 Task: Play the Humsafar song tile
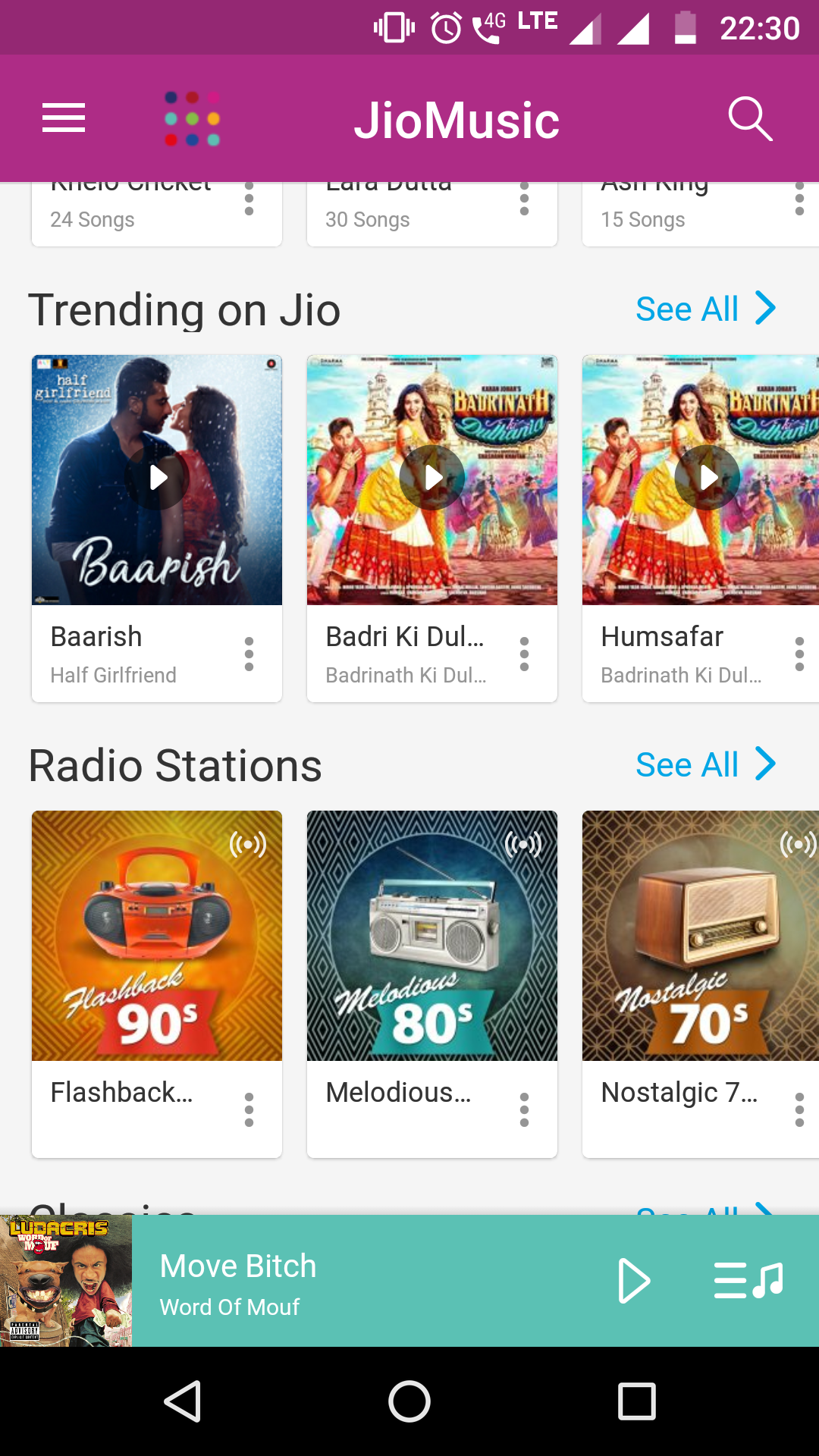707,479
